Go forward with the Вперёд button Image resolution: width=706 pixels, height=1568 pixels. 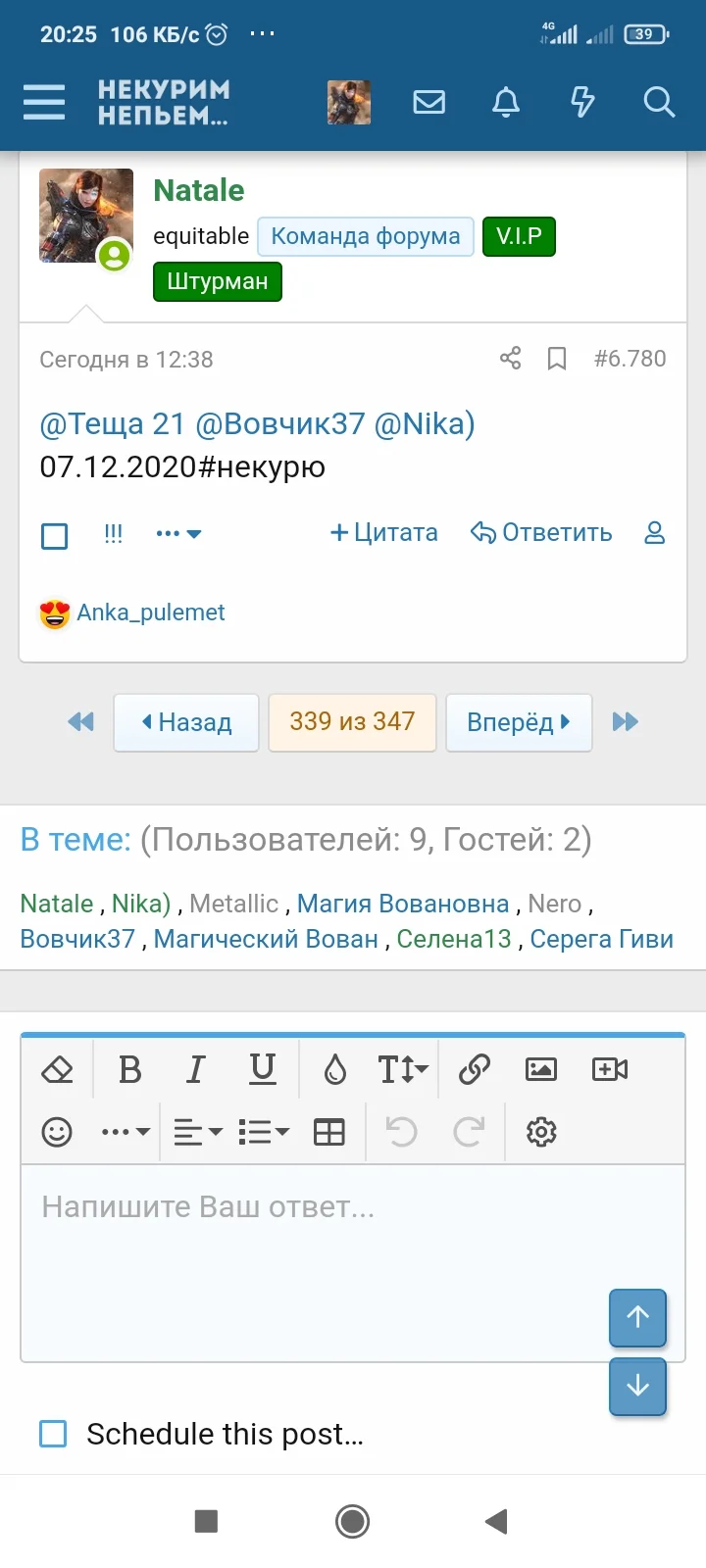pos(519,722)
